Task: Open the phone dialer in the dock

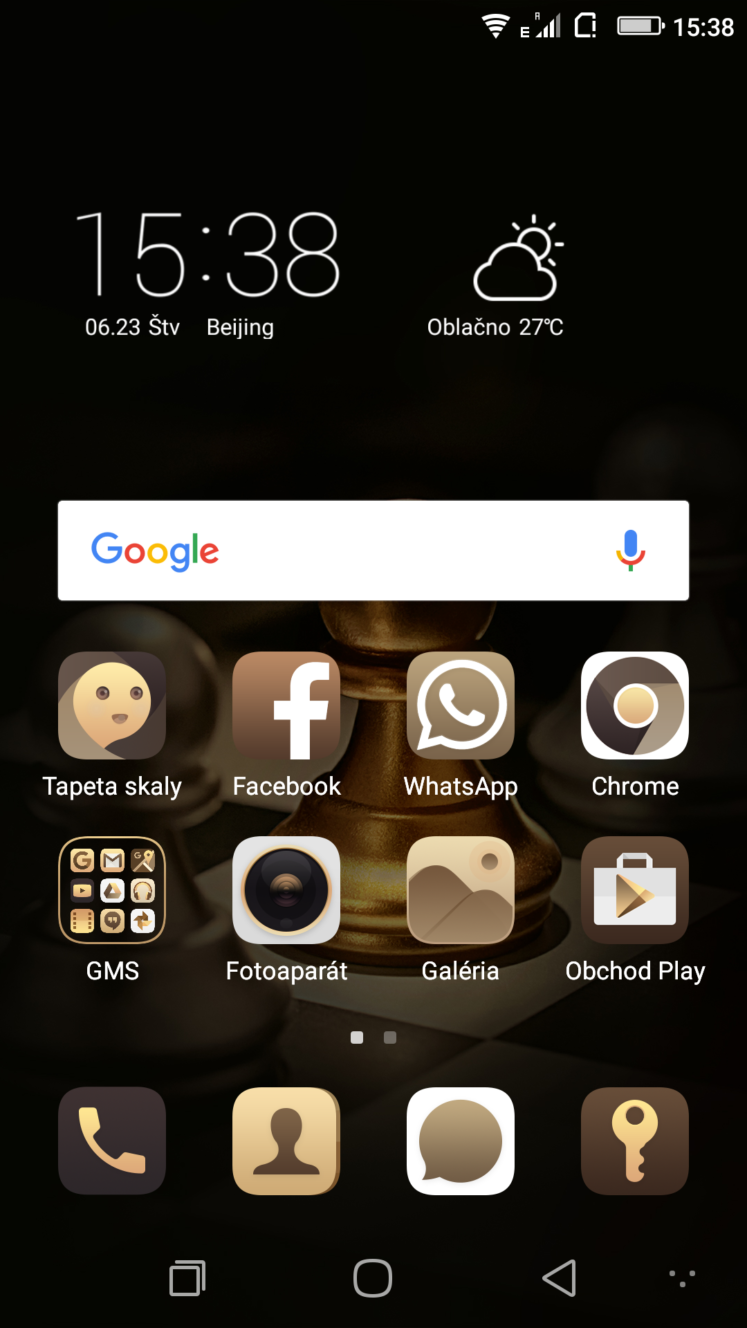Action: pyautogui.click(x=112, y=1141)
